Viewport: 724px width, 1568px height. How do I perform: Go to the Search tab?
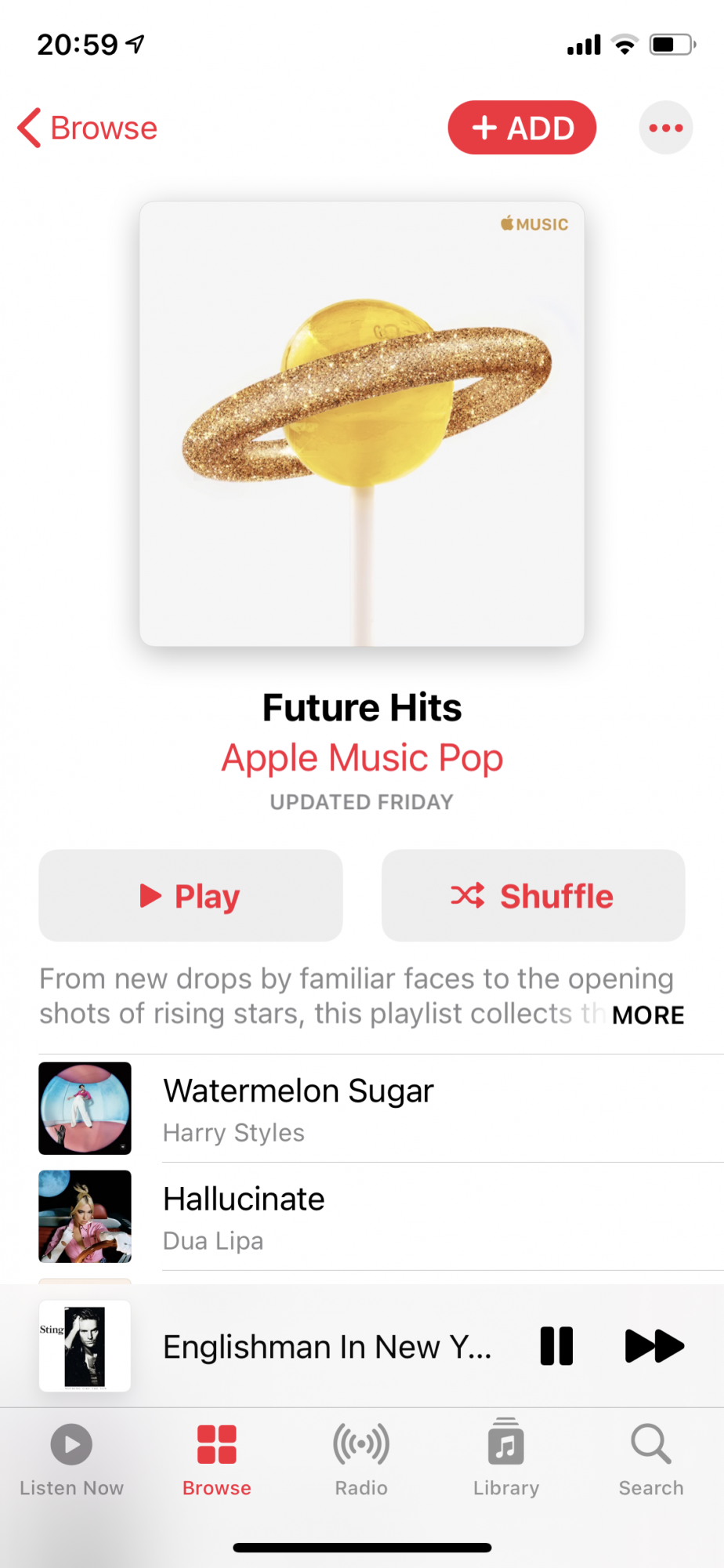pos(651,1458)
